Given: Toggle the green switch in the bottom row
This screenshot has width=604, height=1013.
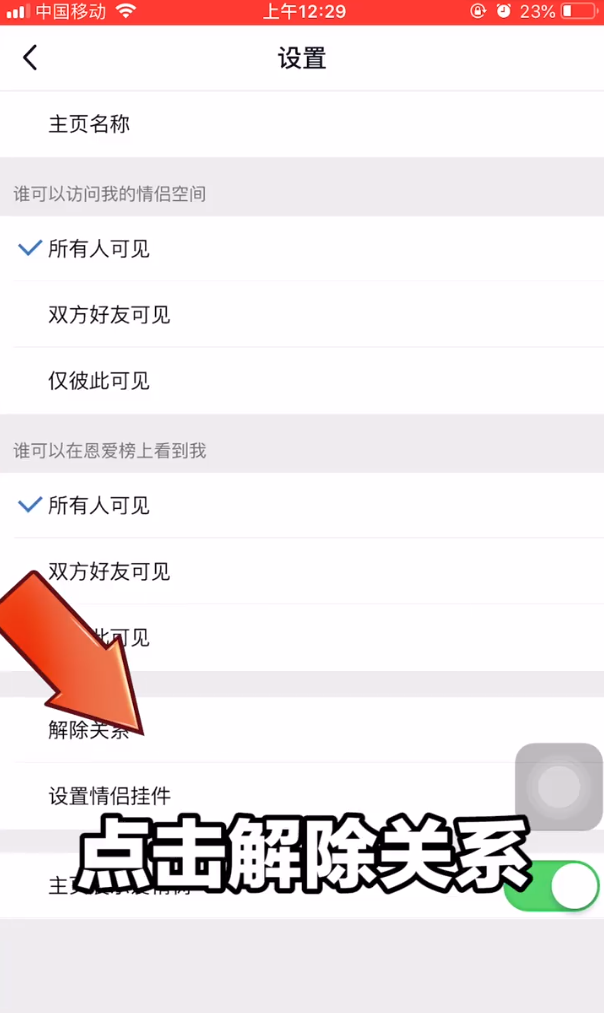Looking at the screenshot, I should pyautogui.click(x=551, y=886).
